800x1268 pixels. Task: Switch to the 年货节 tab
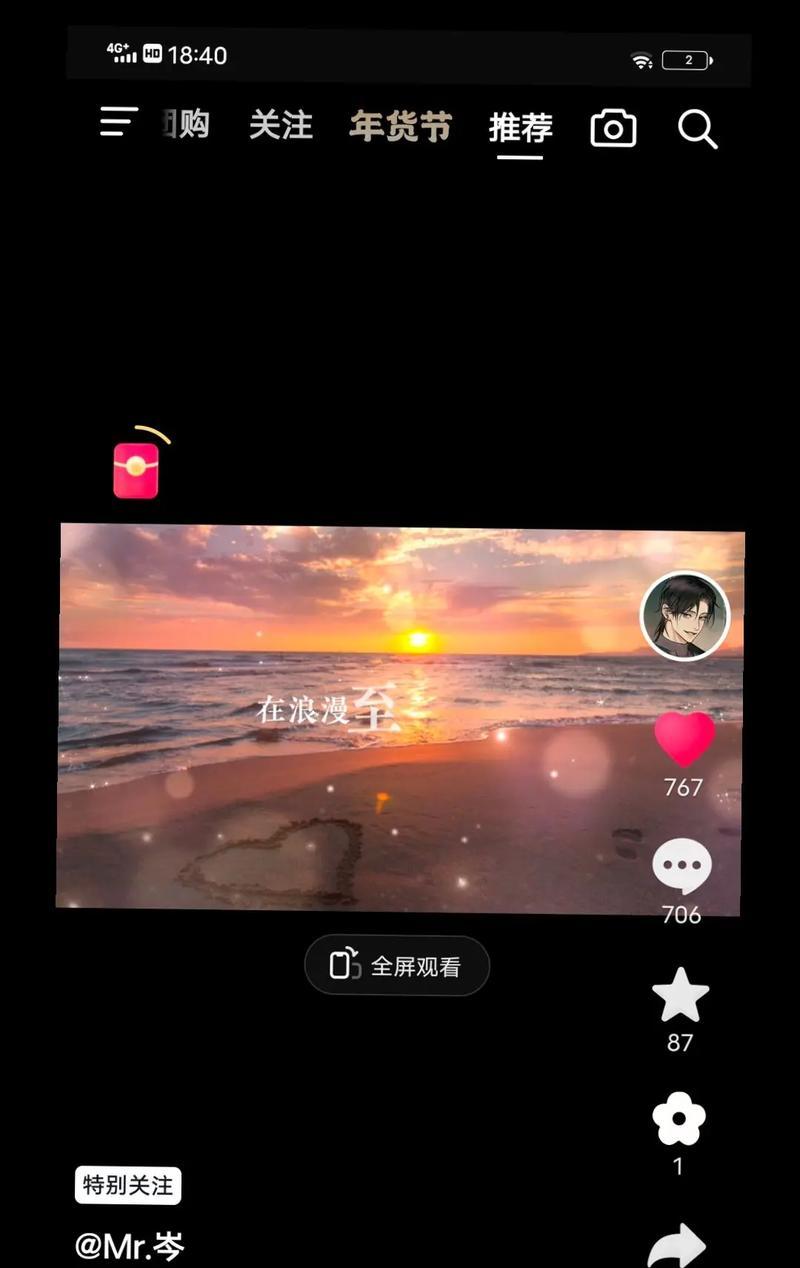tap(400, 127)
